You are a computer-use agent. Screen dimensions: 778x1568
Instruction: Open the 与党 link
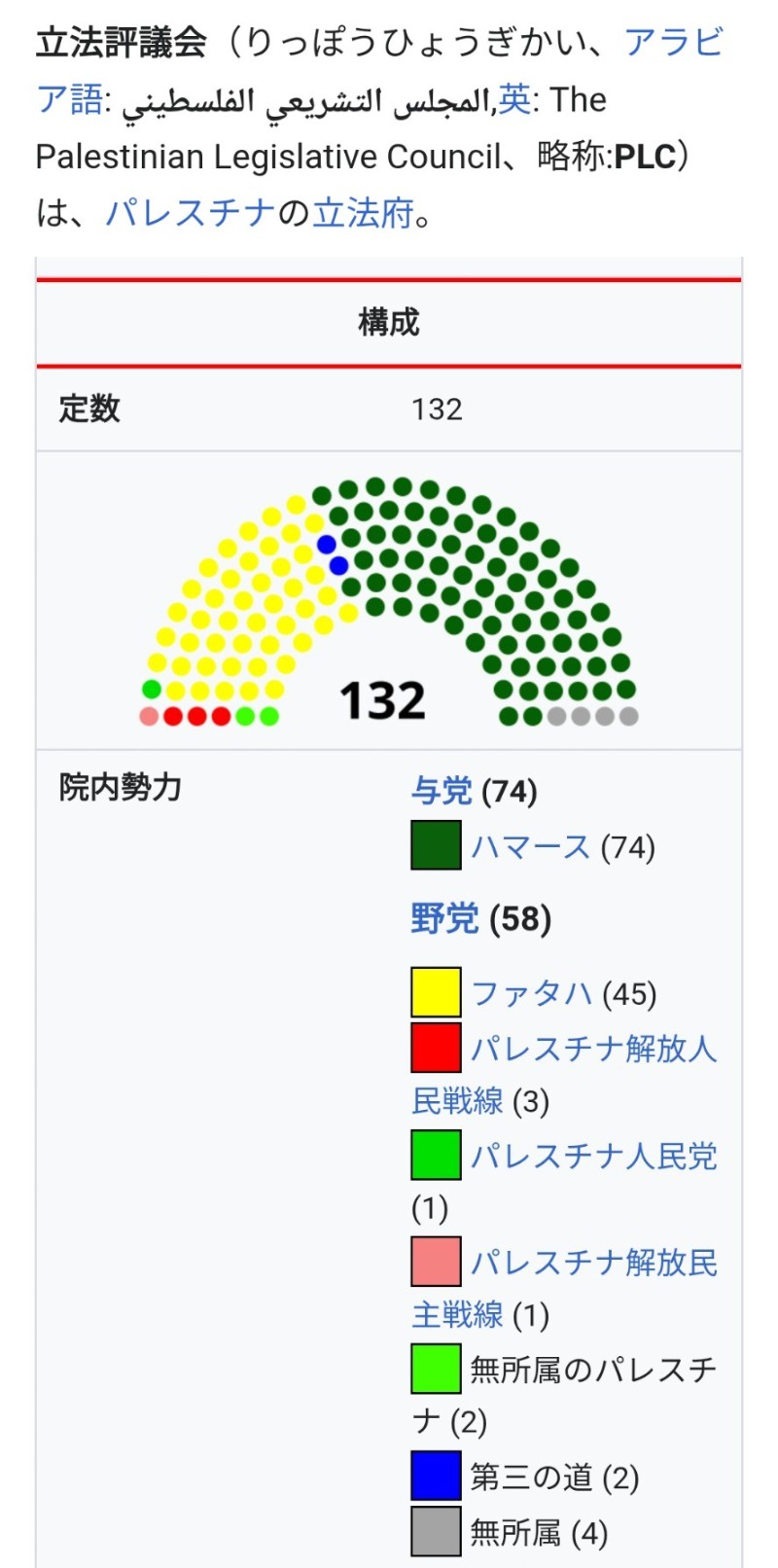tap(442, 791)
